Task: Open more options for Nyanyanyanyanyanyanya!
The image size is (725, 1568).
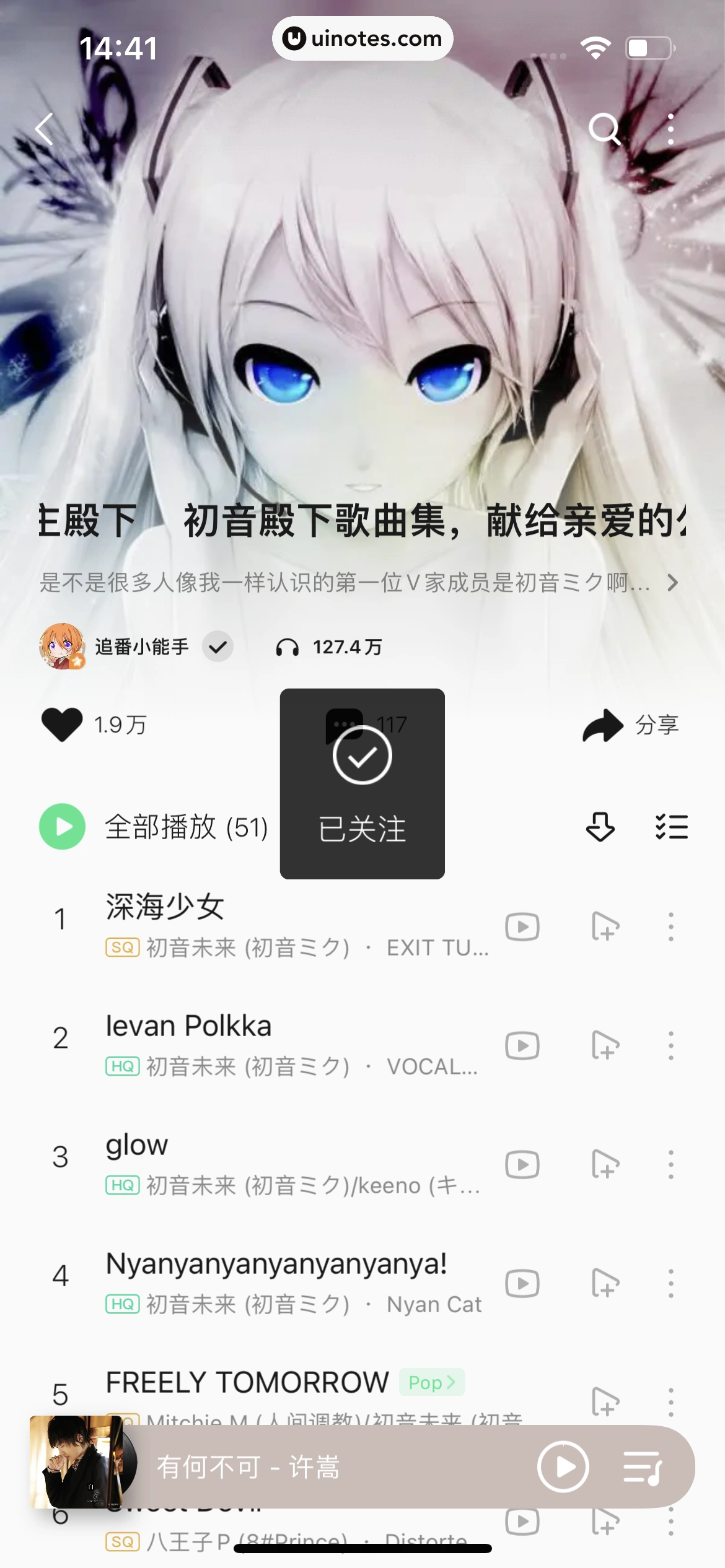Action: pyautogui.click(x=670, y=1284)
